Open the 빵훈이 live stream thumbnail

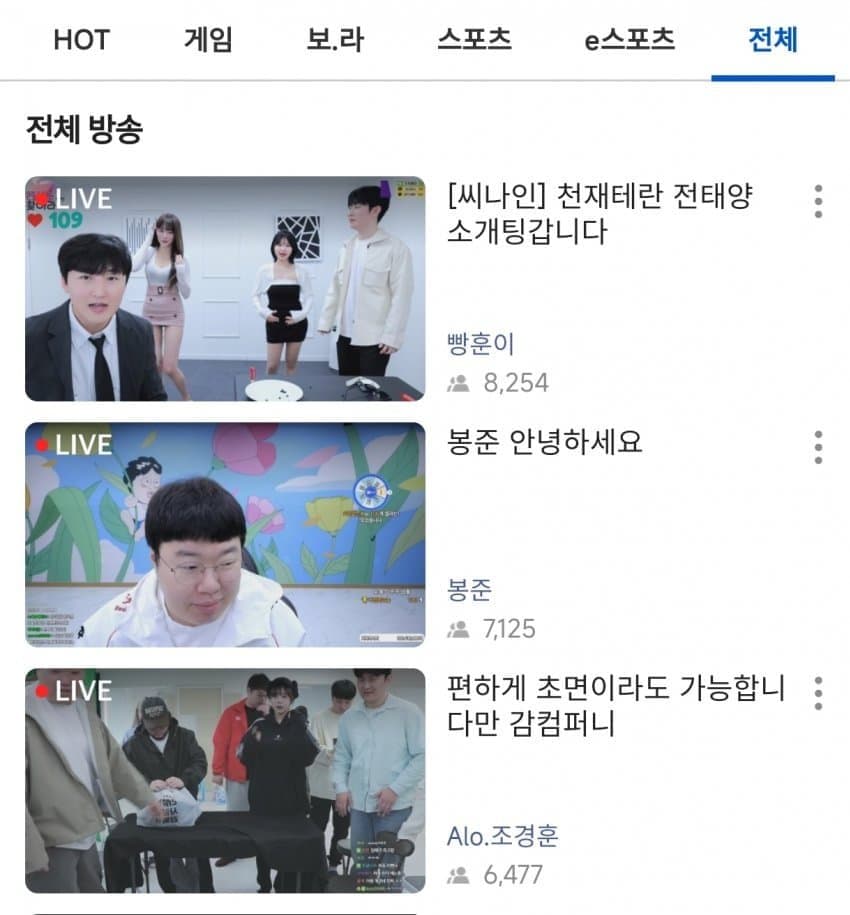click(225, 289)
